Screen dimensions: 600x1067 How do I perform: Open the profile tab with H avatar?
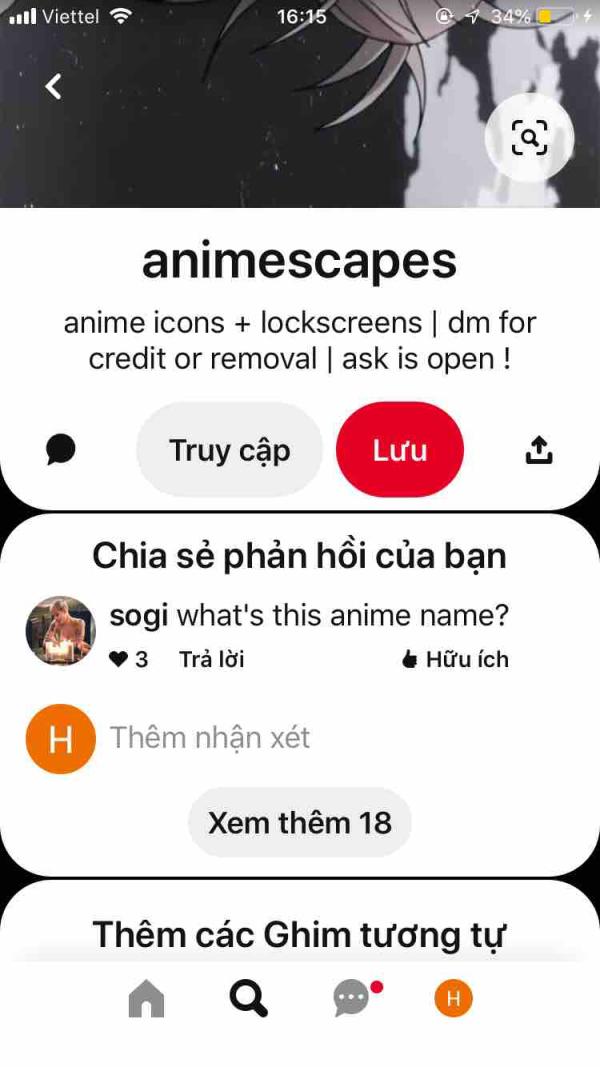click(x=453, y=998)
